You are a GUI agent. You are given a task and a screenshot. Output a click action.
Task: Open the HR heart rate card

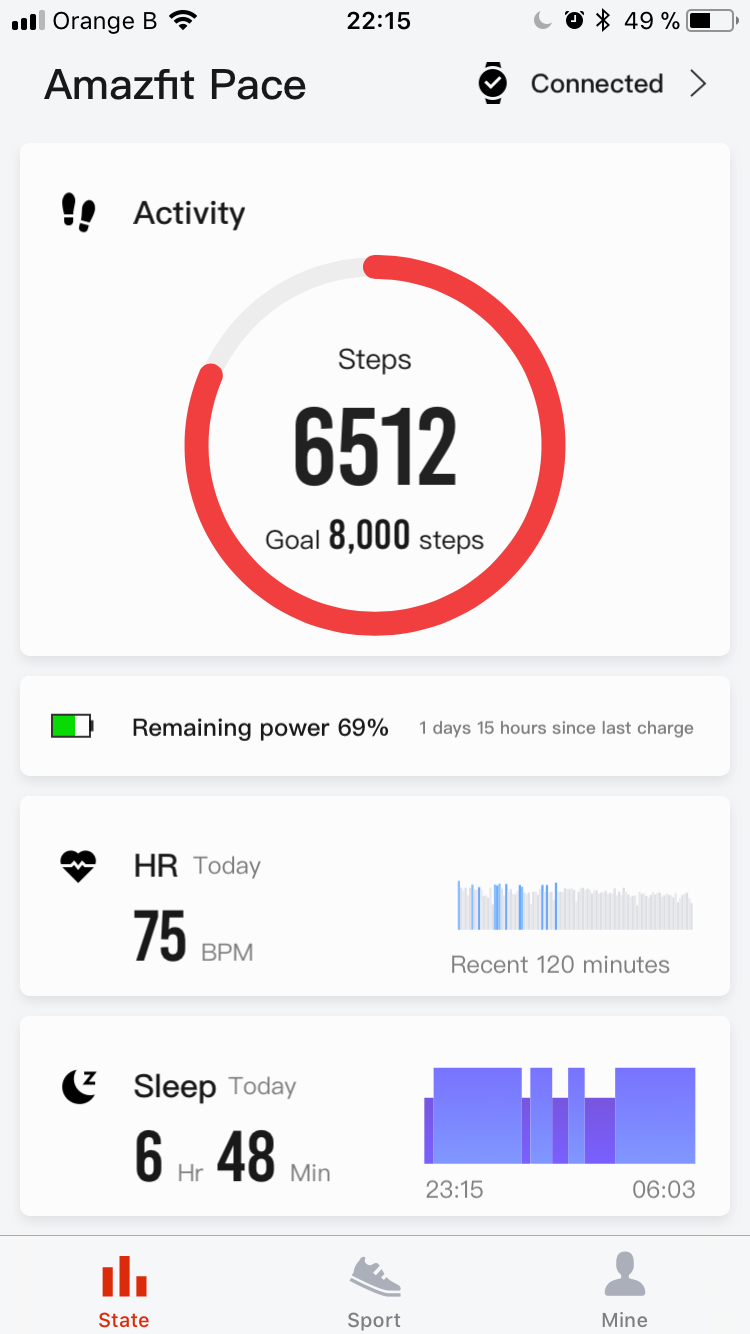[375, 896]
